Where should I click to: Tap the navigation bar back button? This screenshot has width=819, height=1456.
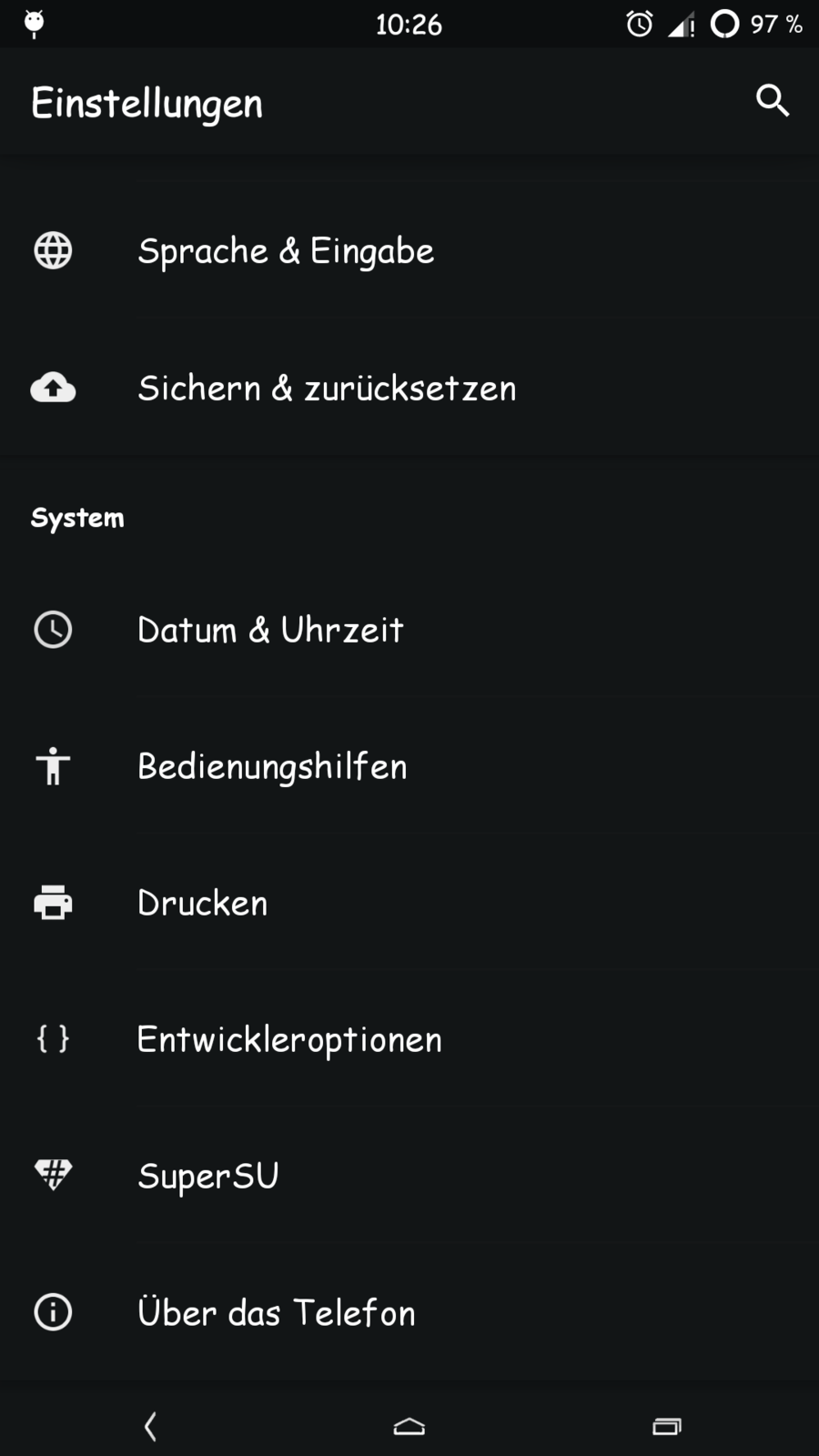[151, 1426]
